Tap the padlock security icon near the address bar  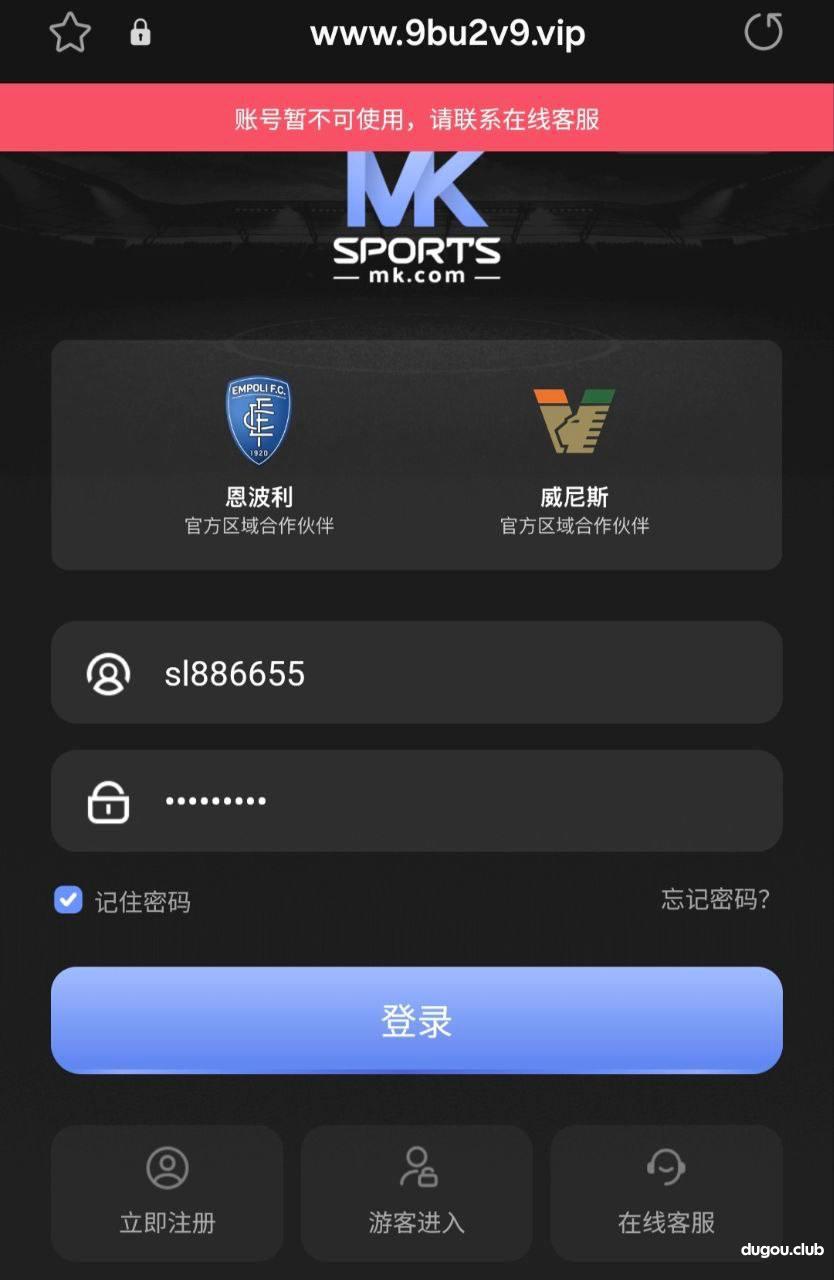(x=140, y=33)
